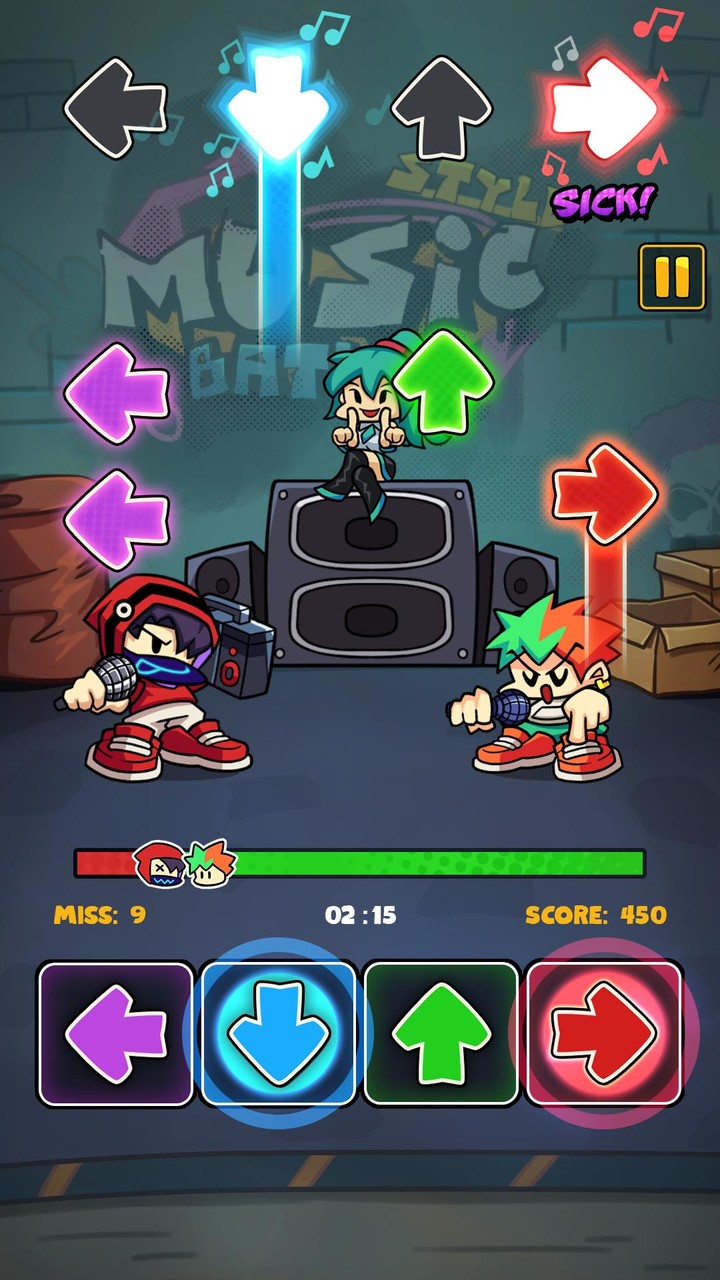
Task: Click the SCORE display
Action: 596,913
